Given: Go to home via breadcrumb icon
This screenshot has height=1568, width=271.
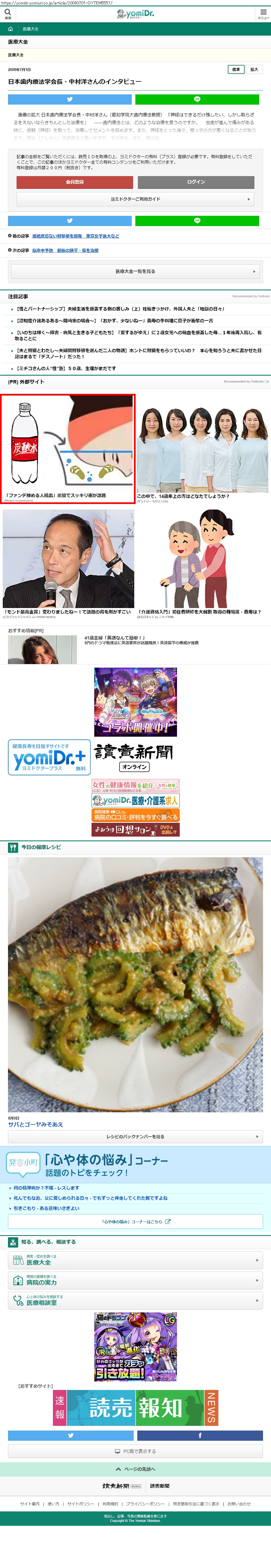Looking at the screenshot, I should click(10, 29).
